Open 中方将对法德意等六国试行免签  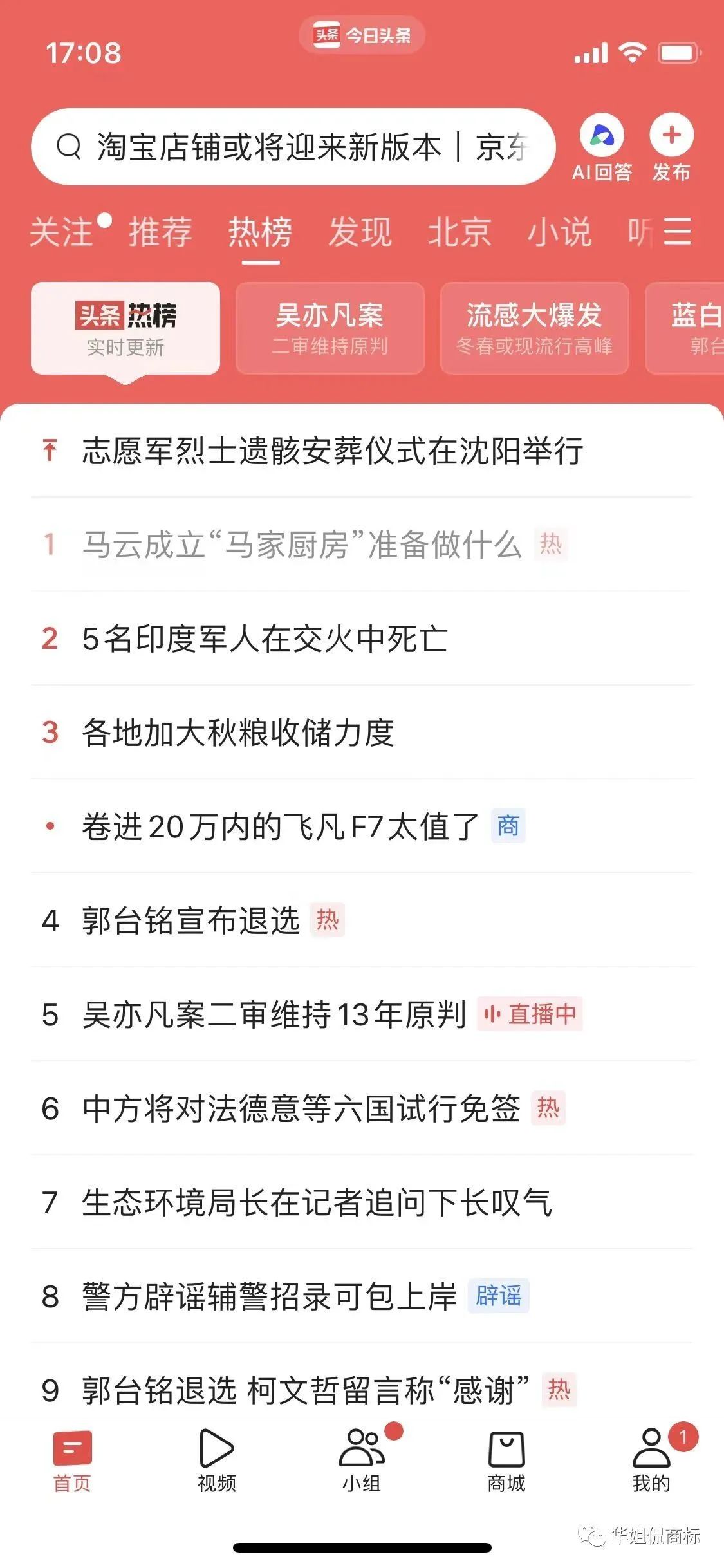[301, 1108]
